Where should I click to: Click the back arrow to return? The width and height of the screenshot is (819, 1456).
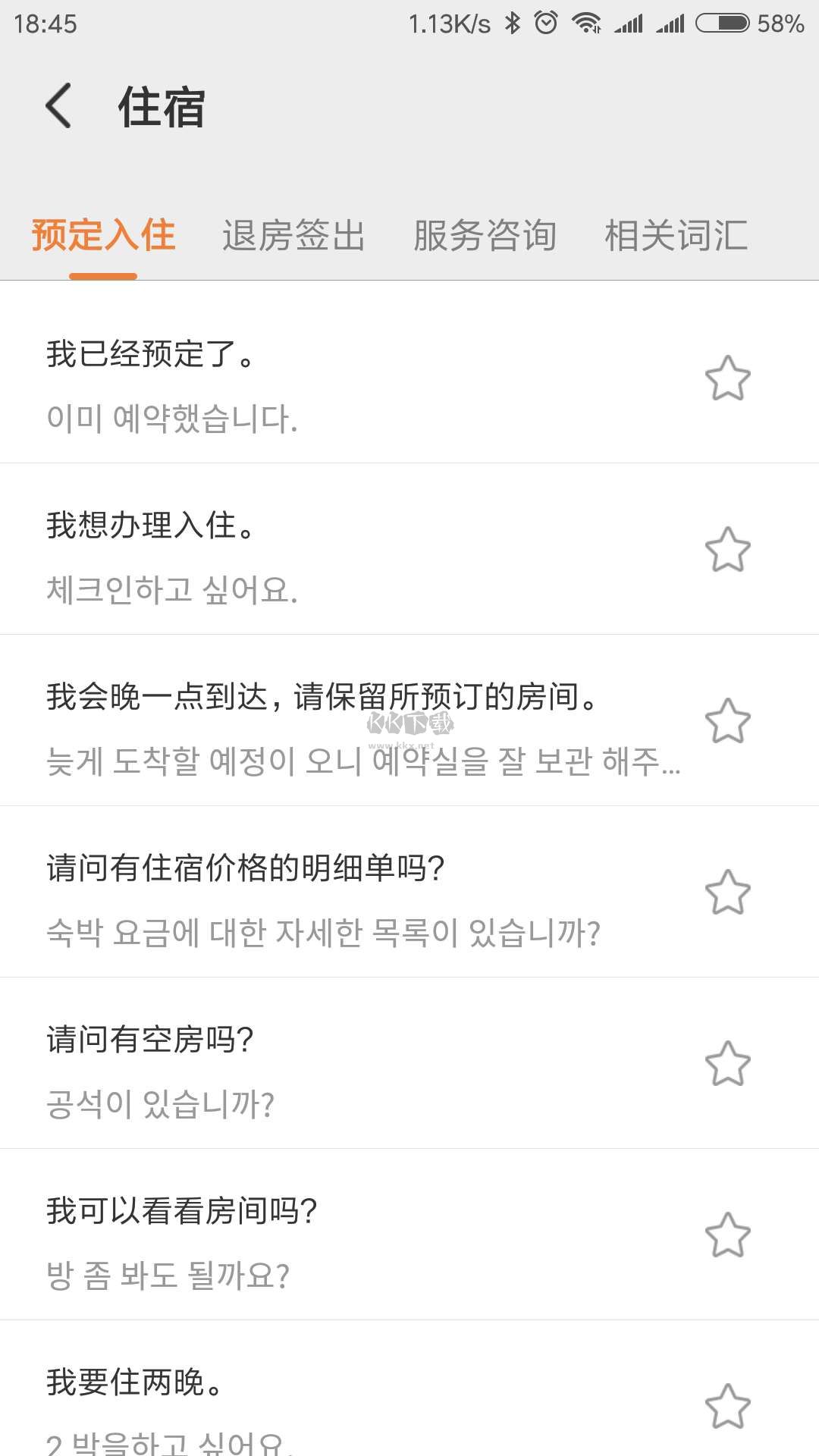57,106
